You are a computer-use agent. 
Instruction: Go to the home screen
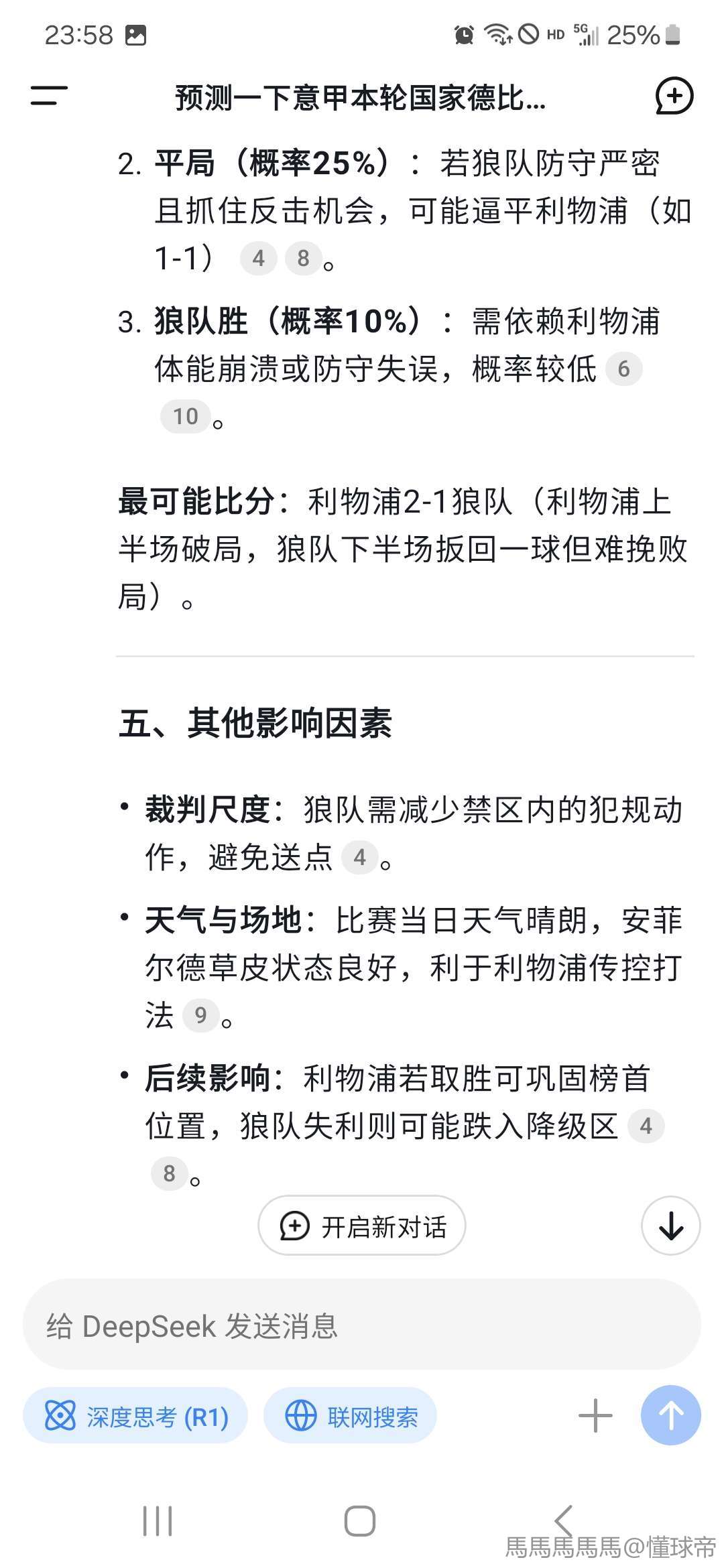360,1520
